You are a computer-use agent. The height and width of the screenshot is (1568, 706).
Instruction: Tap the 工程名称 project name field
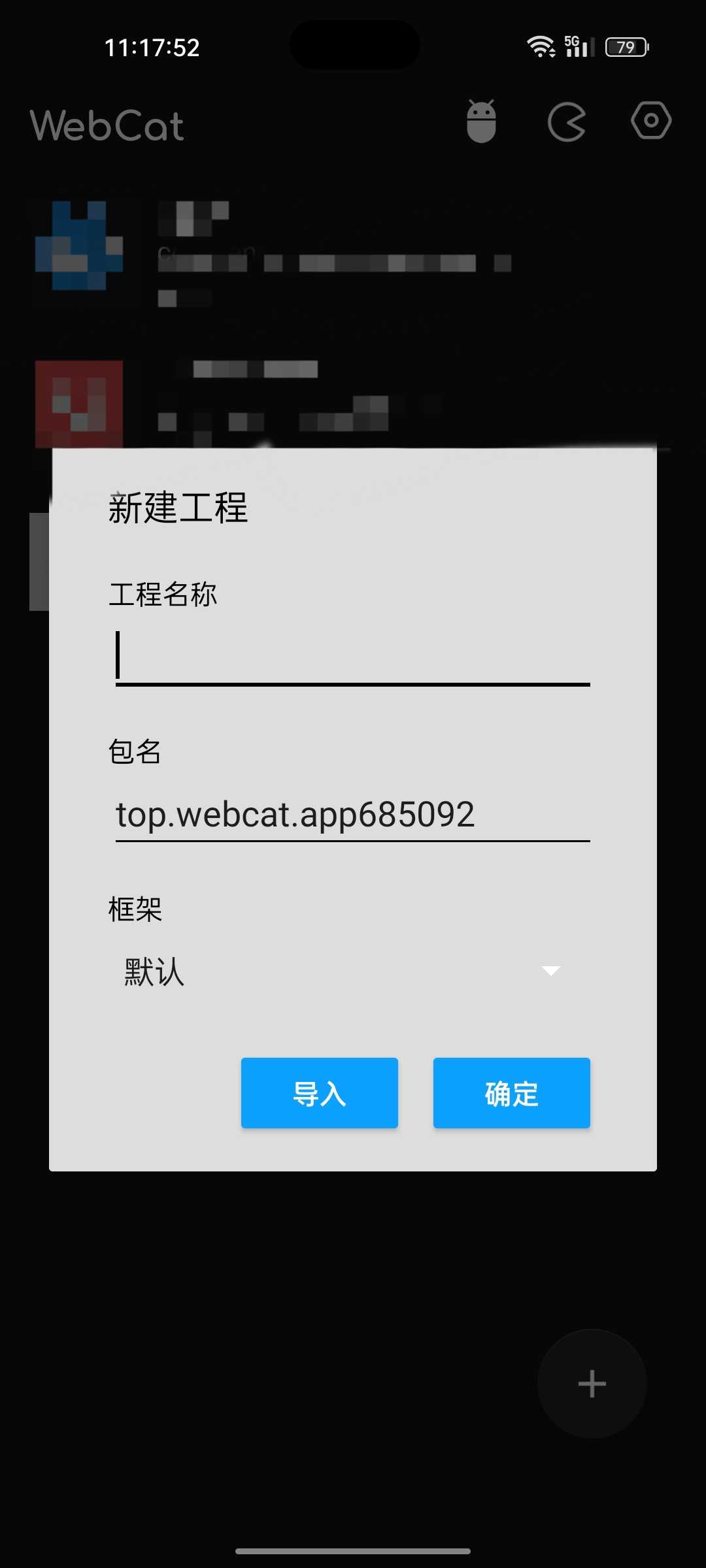tap(353, 657)
